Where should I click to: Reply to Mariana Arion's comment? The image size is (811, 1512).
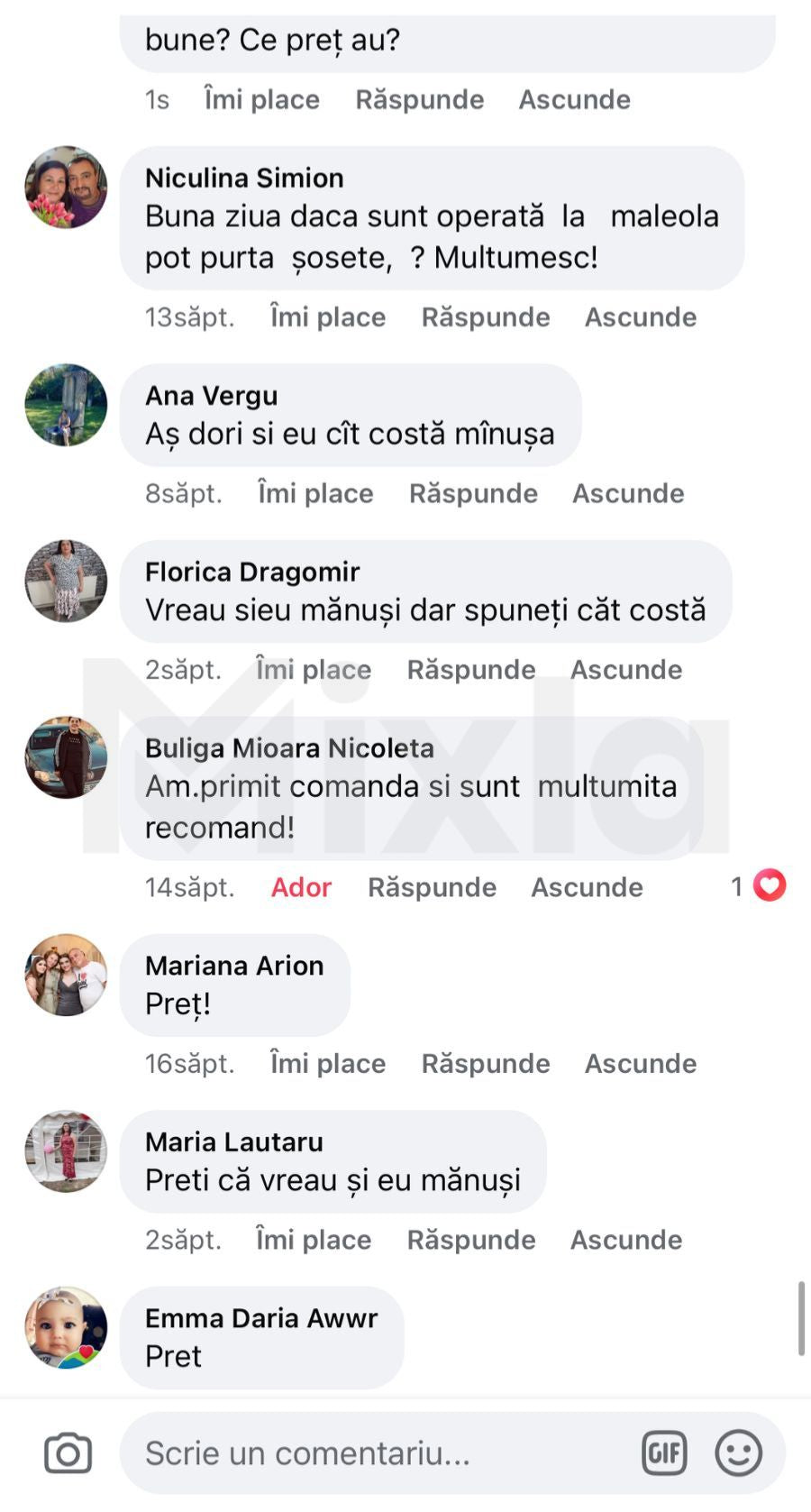(486, 1064)
